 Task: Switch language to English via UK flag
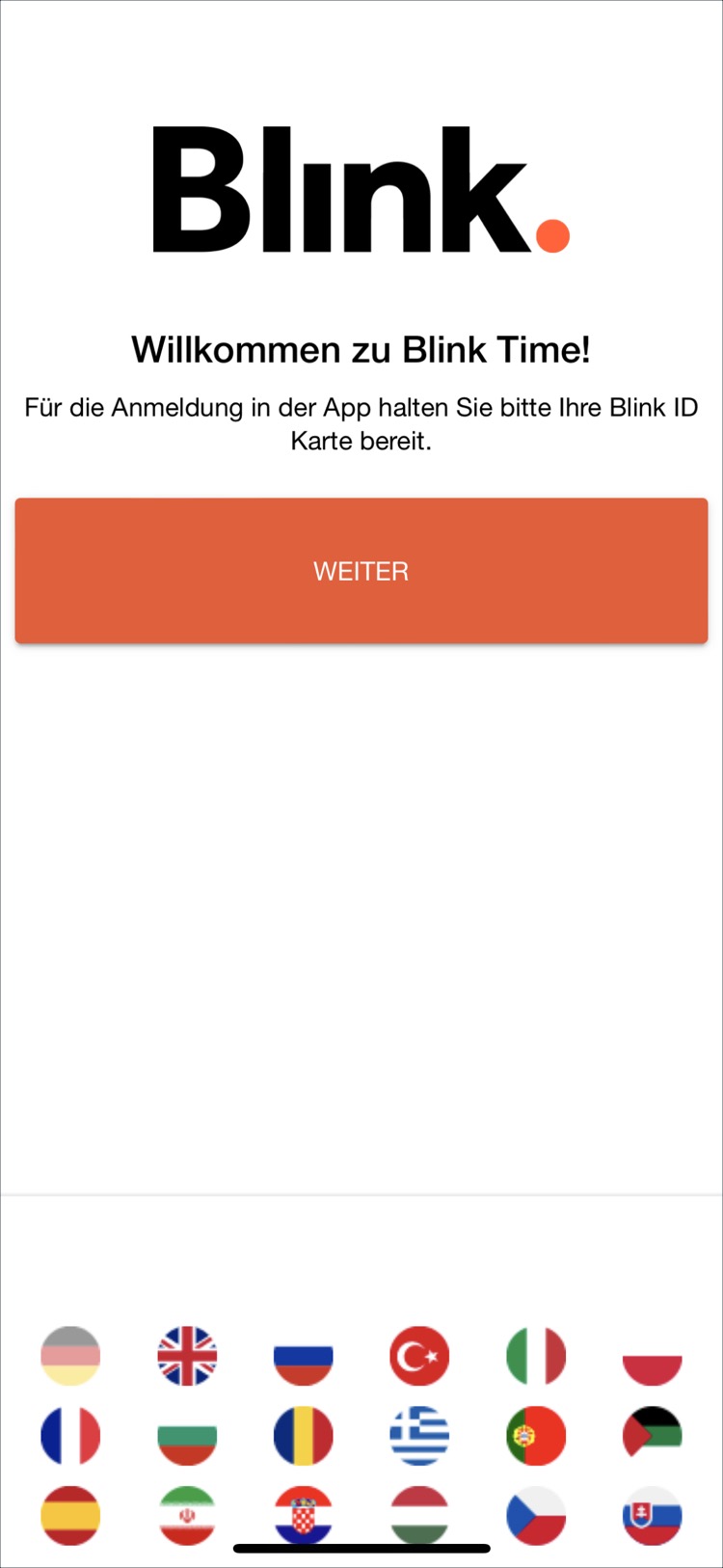(187, 1356)
